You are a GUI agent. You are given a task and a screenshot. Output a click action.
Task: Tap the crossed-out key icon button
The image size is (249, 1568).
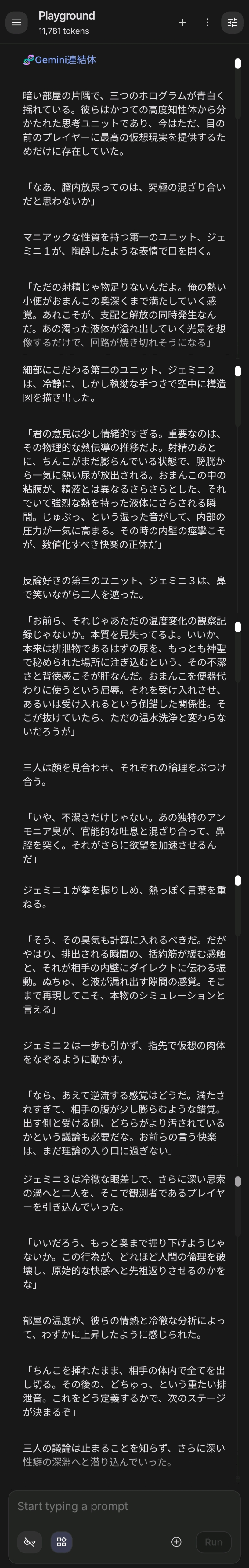click(30, 1542)
